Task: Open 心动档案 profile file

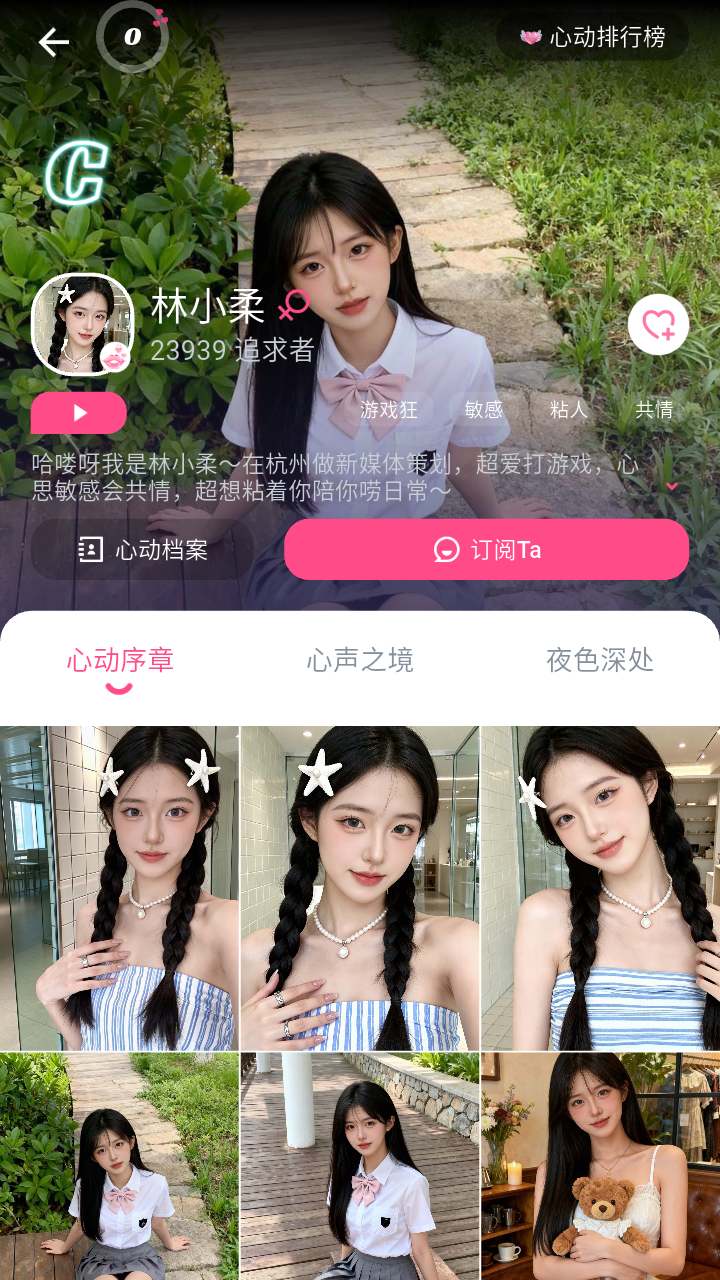Action: pos(143,549)
